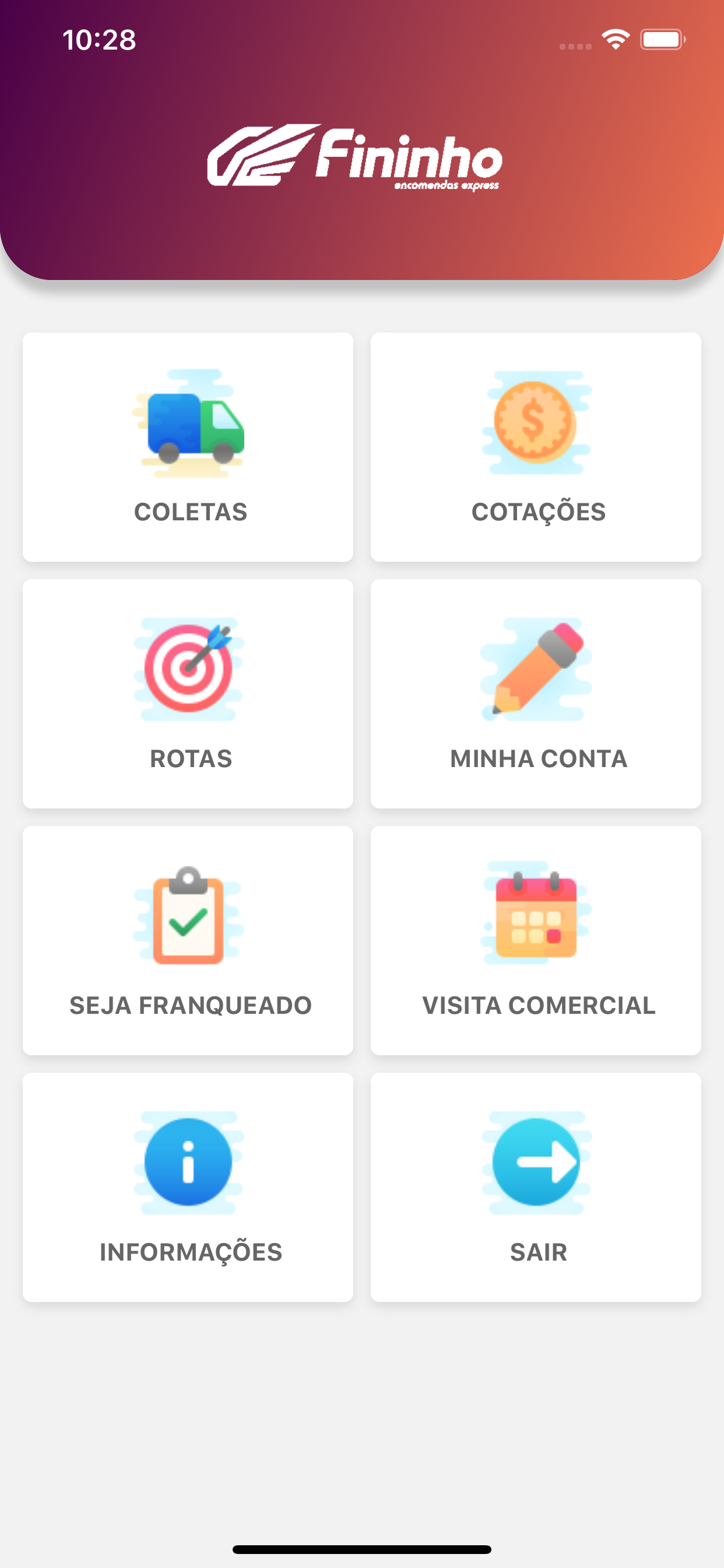
Task: Open Minha Conta
Action: click(535, 694)
